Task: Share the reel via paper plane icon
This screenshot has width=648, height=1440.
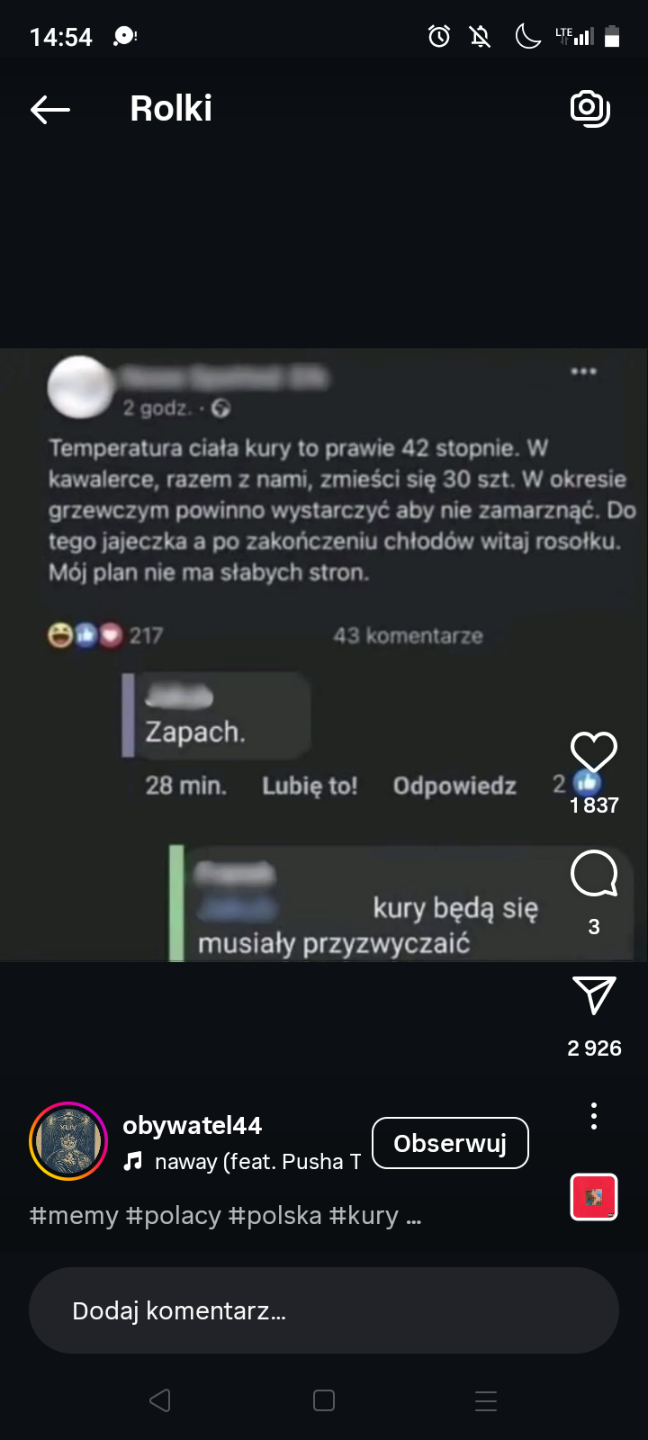Action: [594, 996]
